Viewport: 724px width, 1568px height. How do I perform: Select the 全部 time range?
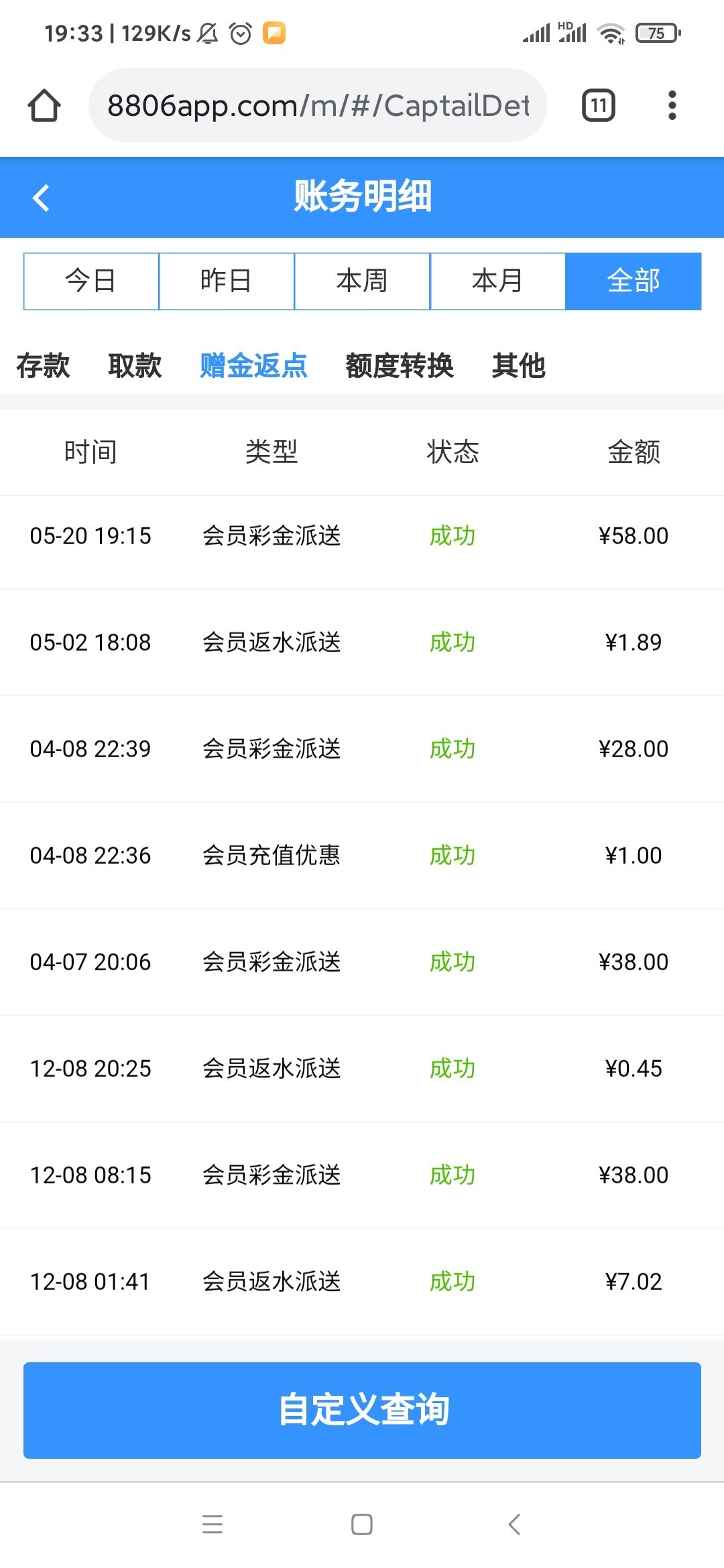(x=633, y=281)
